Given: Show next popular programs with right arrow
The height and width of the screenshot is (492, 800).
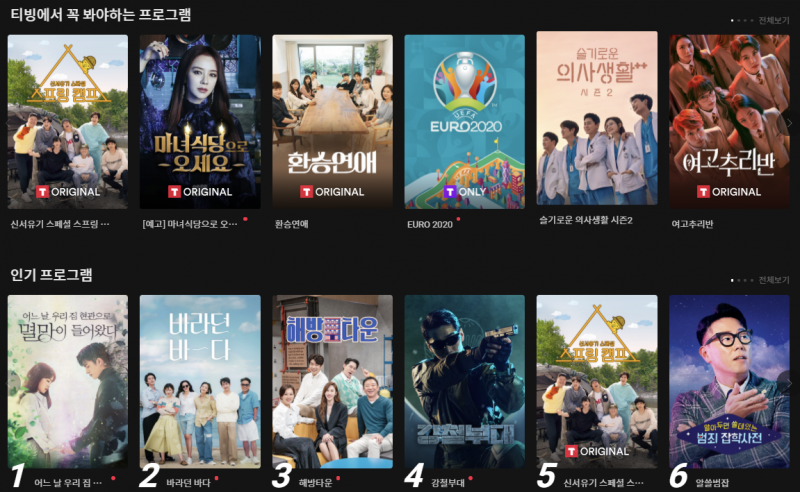Looking at the screenshot, I should [789, 382].
